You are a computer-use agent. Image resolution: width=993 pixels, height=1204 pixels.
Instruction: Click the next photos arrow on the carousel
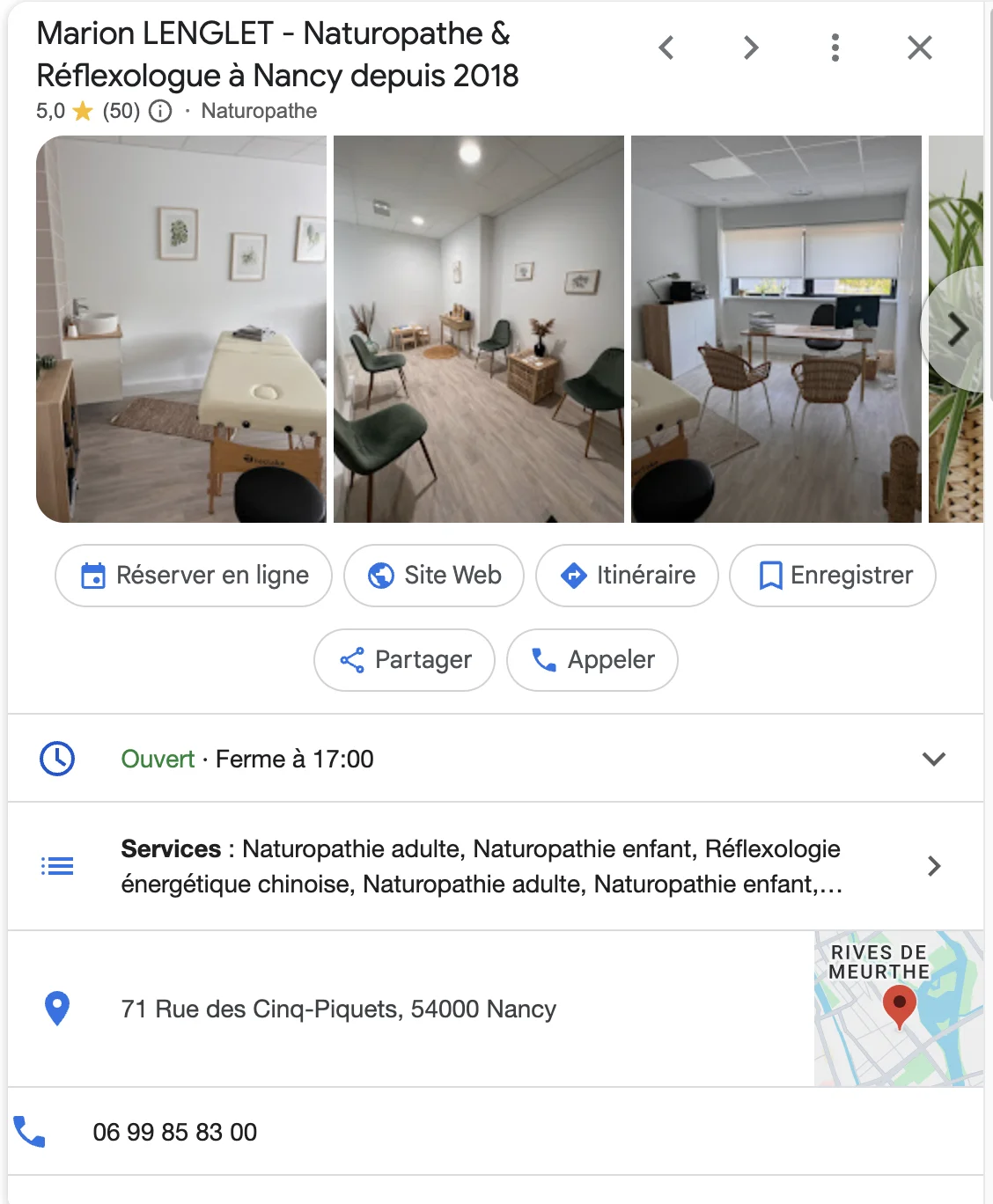click(x=957, y=329)
